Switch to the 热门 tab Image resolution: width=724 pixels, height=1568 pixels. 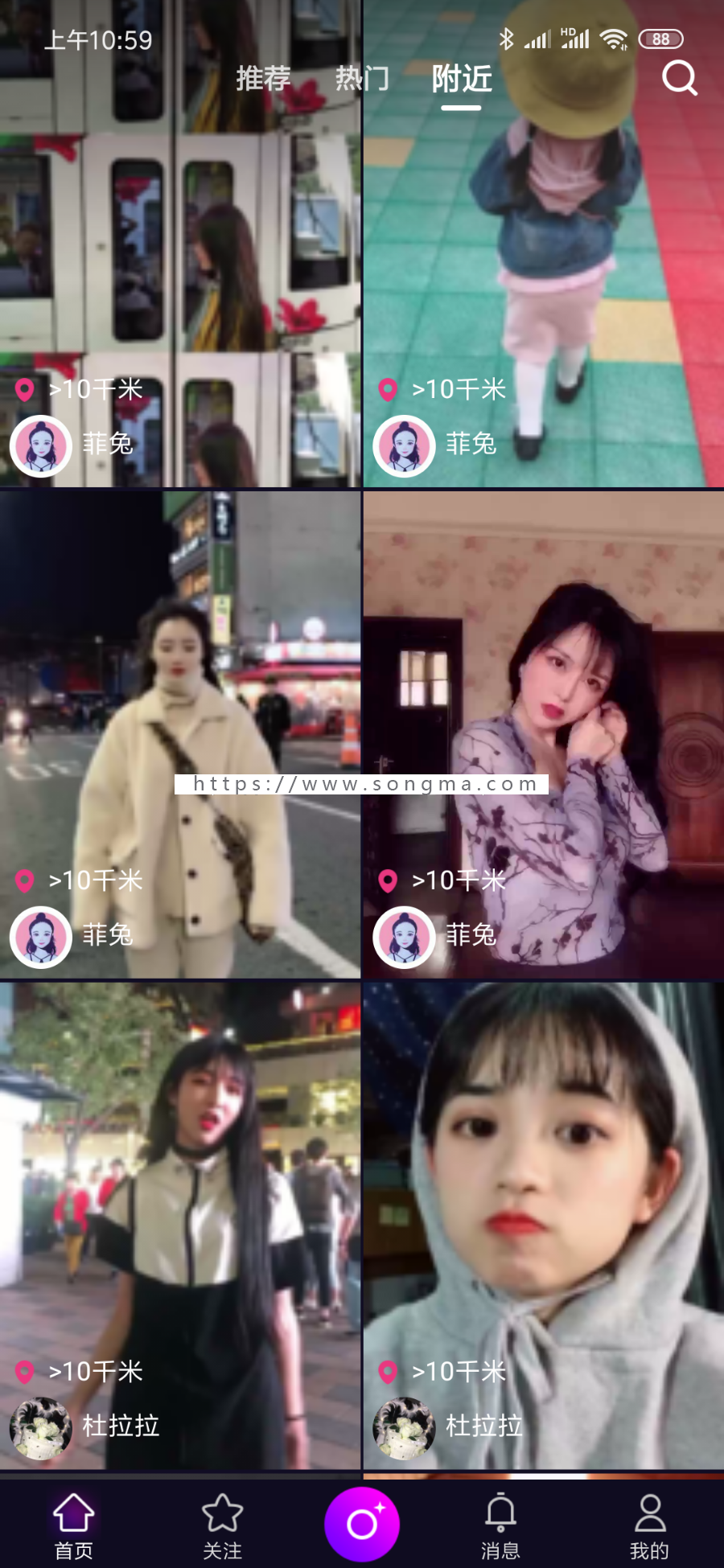[362, 79]
